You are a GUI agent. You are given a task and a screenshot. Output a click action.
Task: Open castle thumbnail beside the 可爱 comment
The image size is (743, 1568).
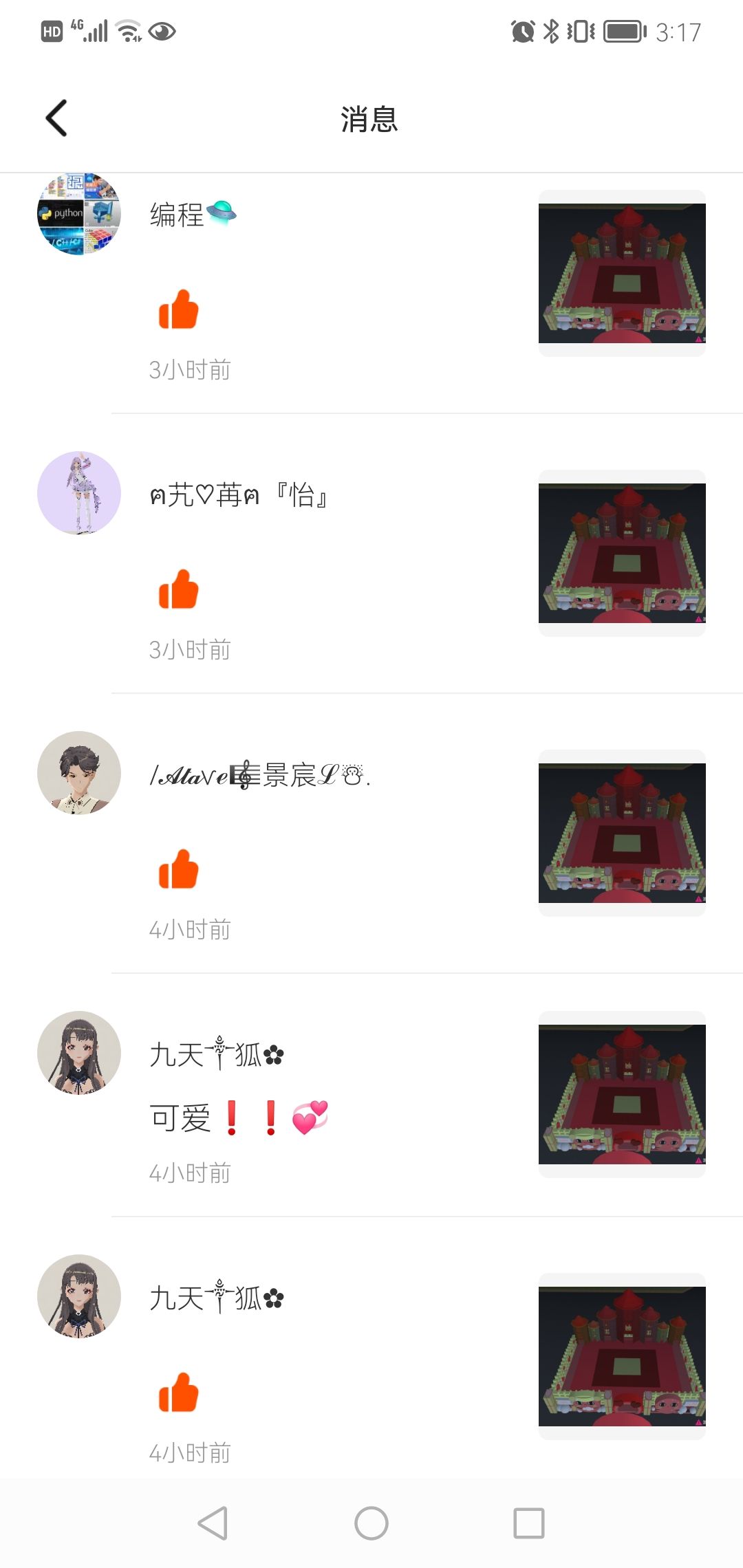pyautogui.click(x=622, y=1094)
